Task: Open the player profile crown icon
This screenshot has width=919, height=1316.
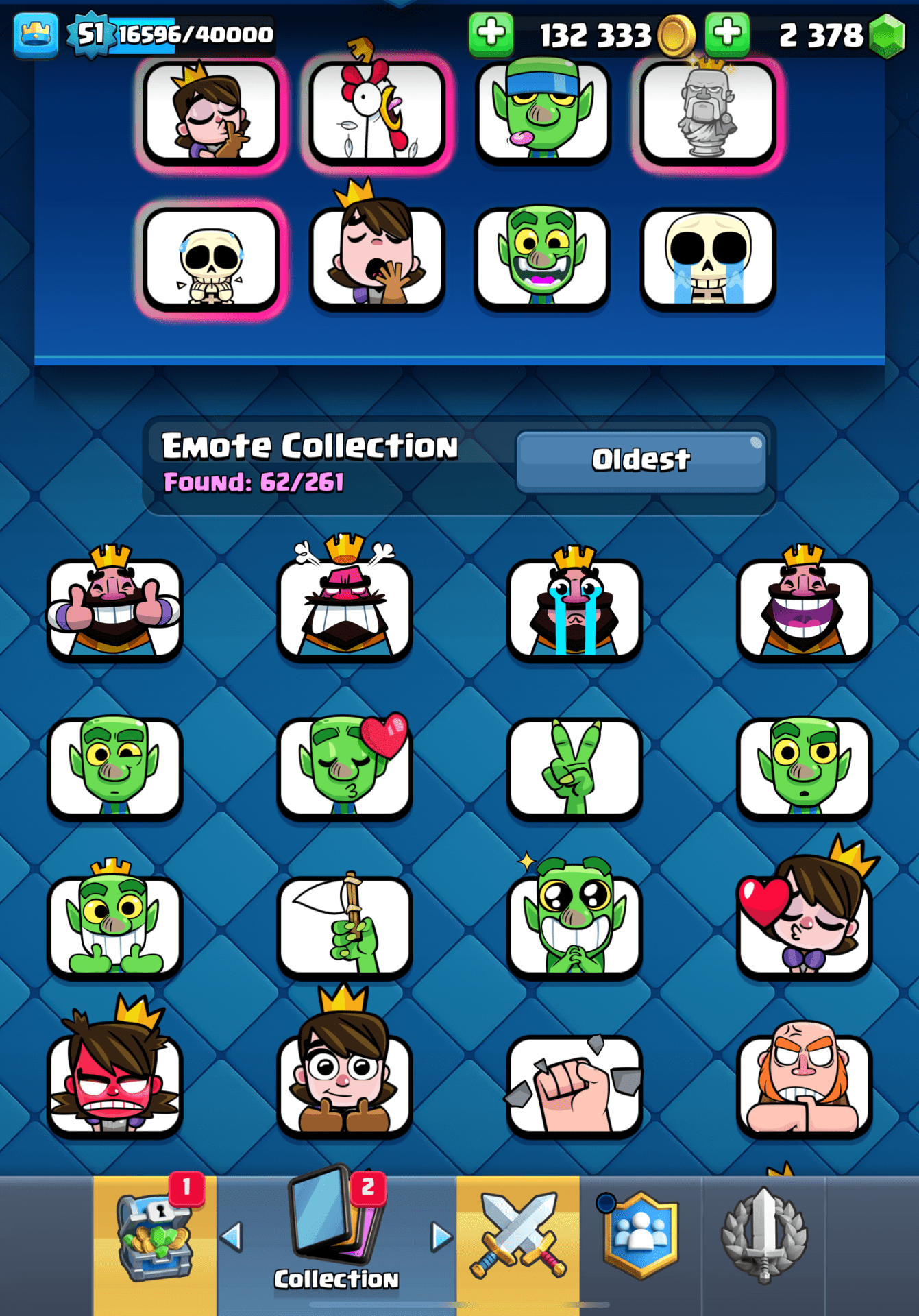Action: (36, 34)
